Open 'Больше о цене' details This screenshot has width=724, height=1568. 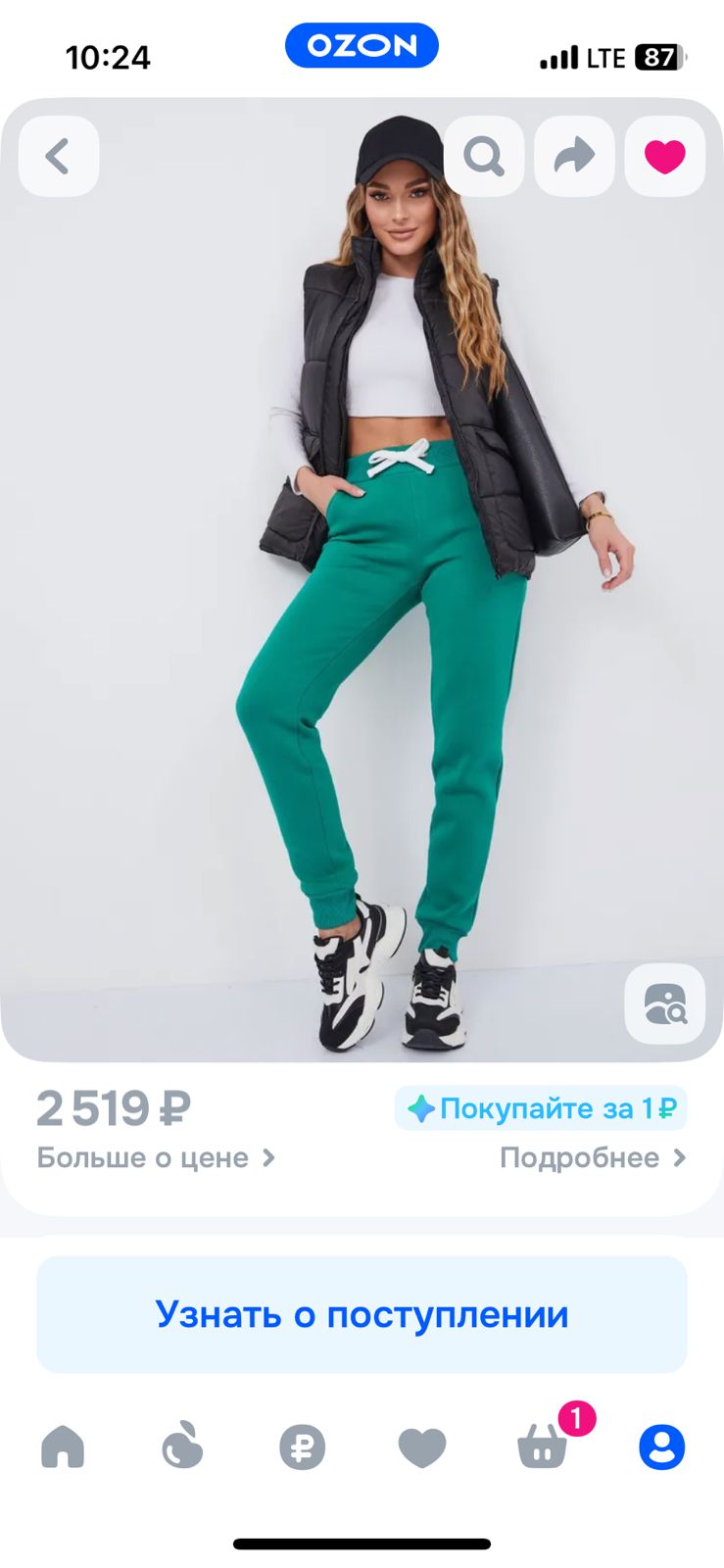pyautogui.click(x=157, y=1157)
